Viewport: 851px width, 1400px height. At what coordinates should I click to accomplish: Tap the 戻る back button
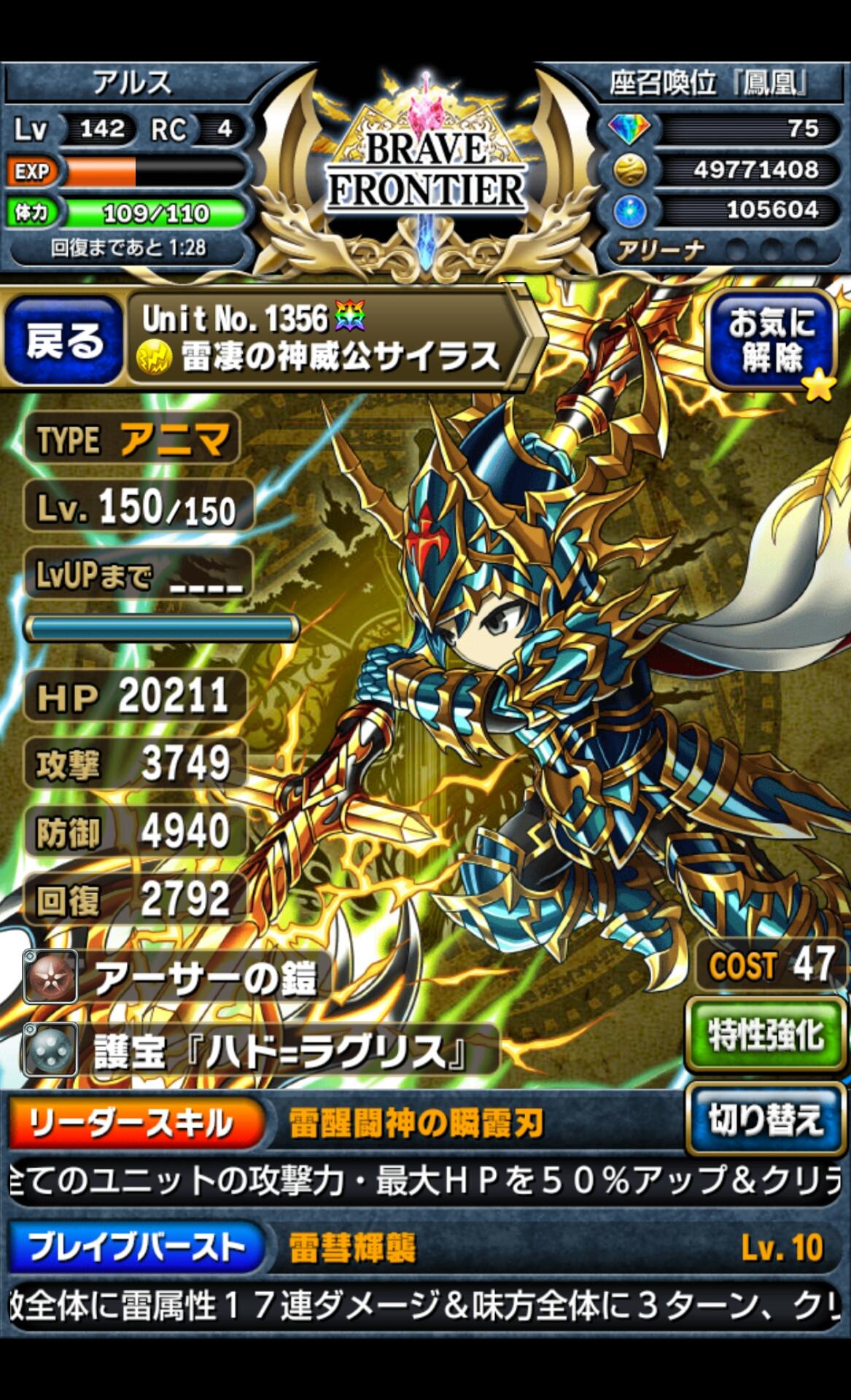click(64, 341)
